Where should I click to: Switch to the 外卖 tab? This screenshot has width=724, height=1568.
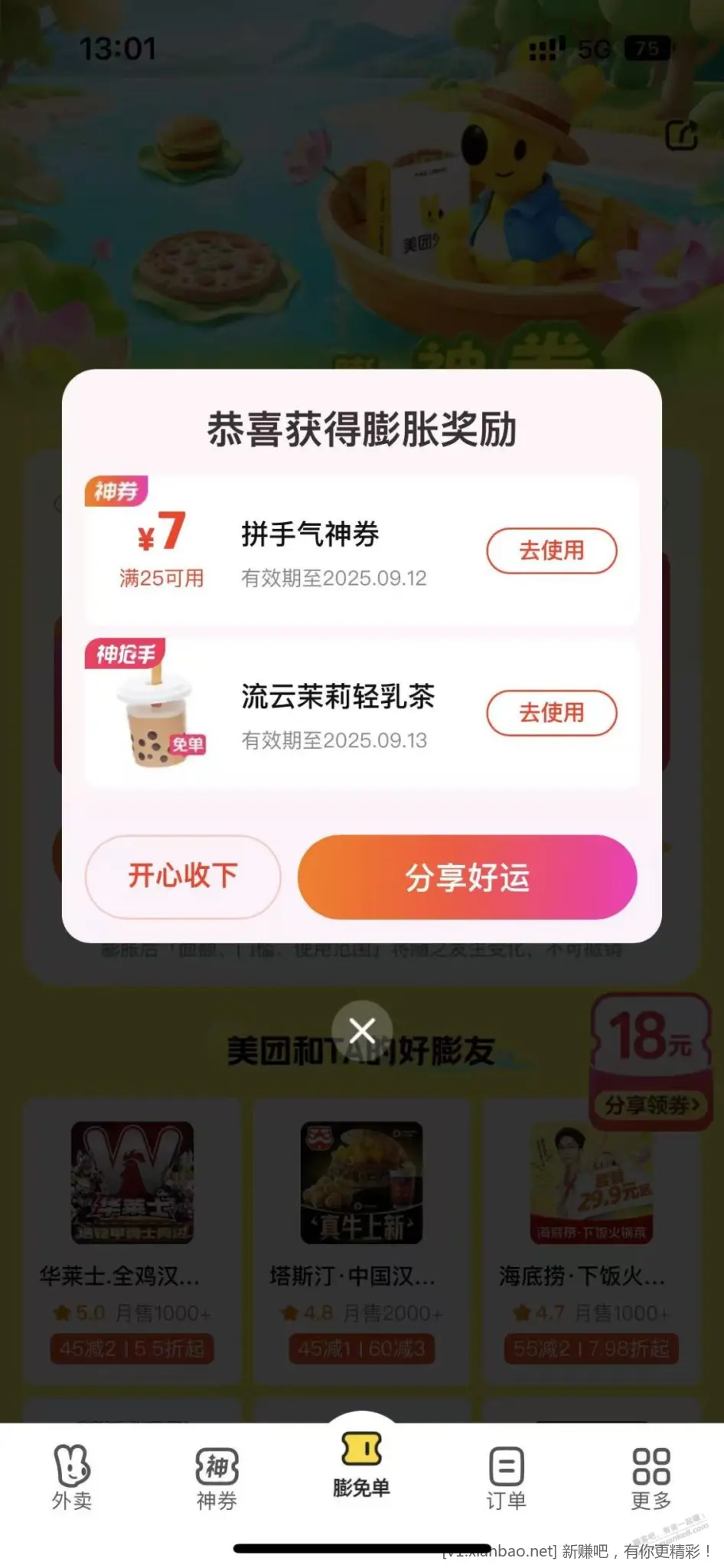pos(72,1478)
